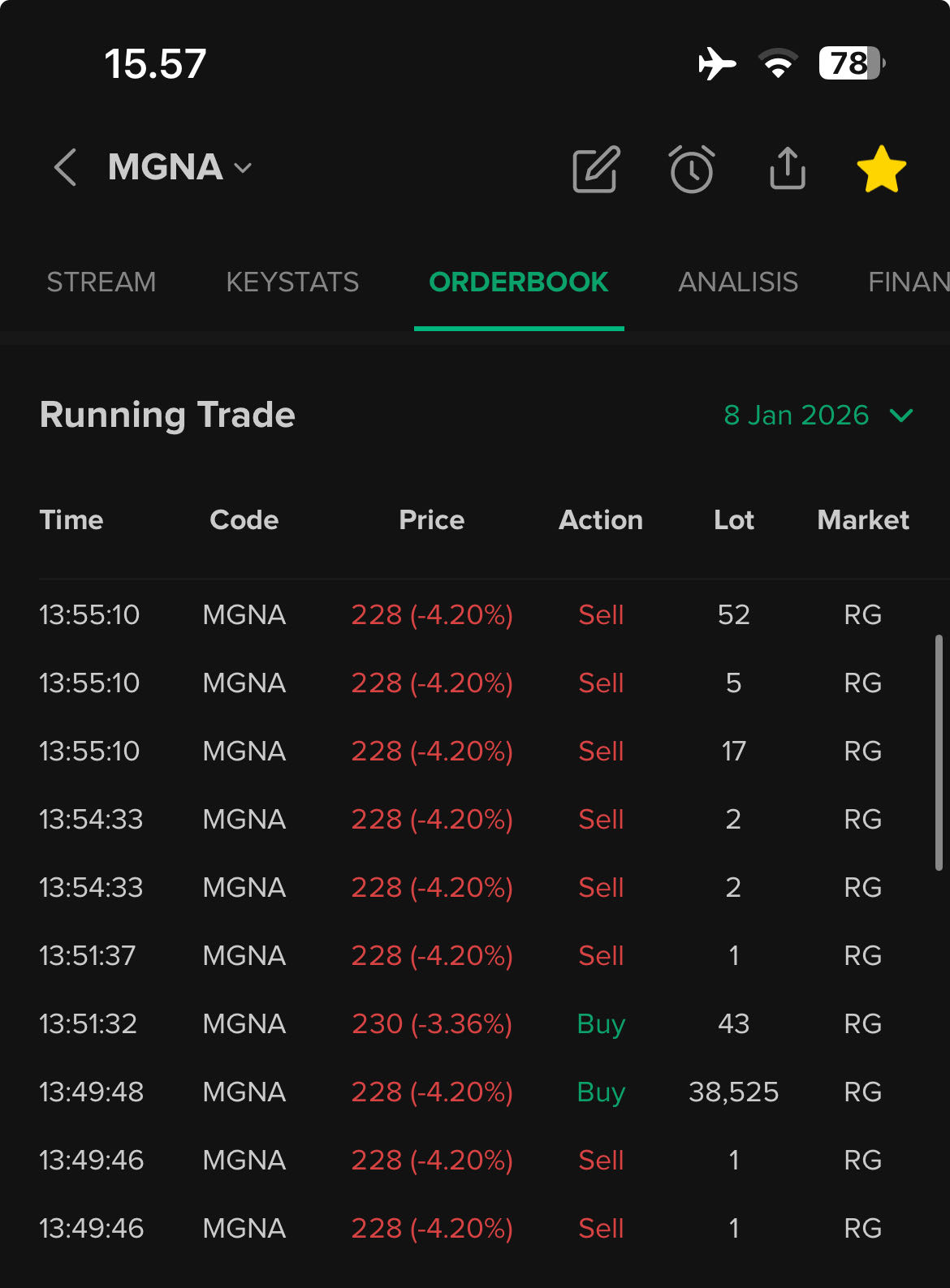Open the note editing pencil icon
The height and width of the screenshot is (1288, 950).
point(596,170)
